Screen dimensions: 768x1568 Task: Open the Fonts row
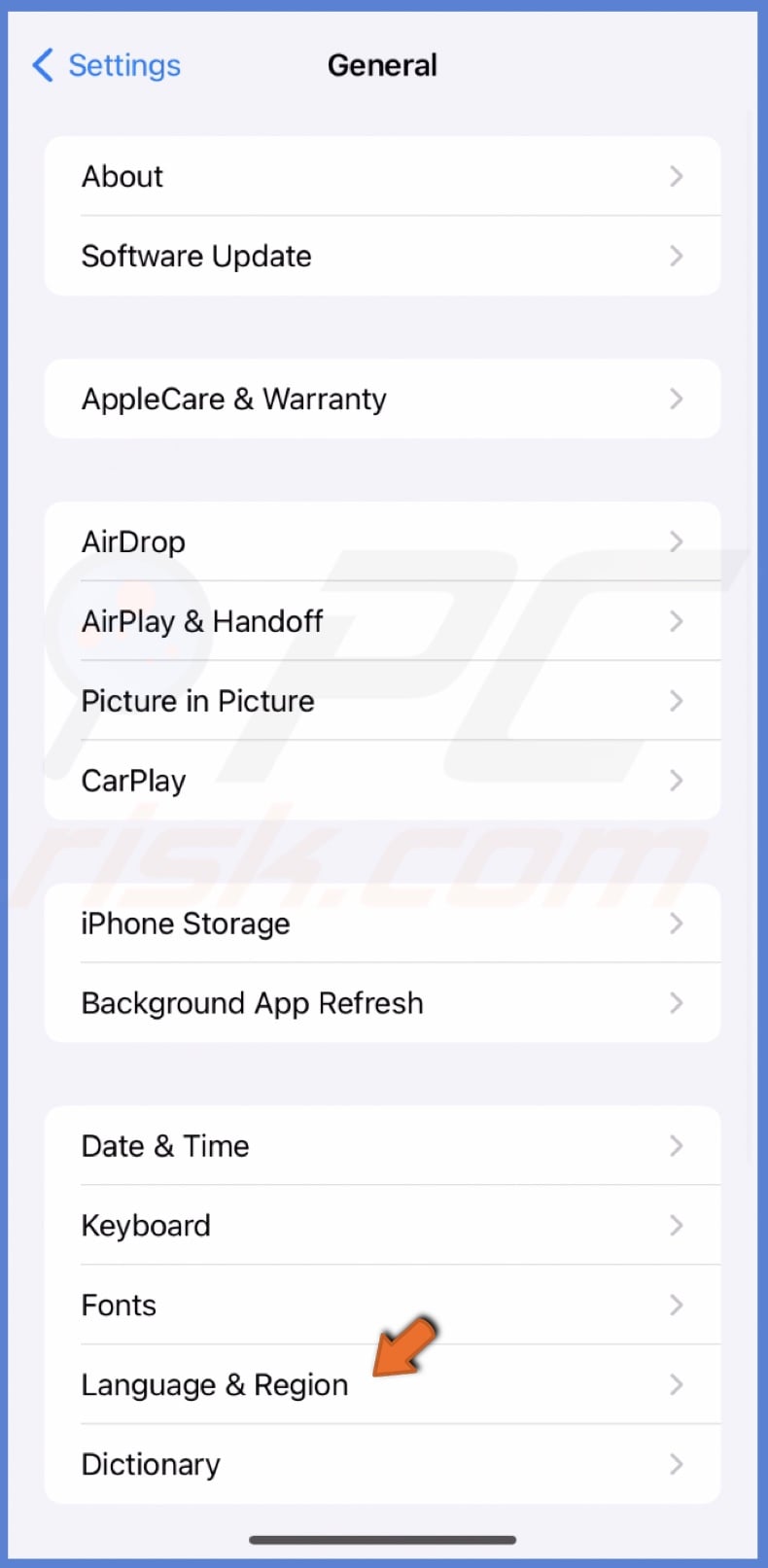pos(381,1306)
